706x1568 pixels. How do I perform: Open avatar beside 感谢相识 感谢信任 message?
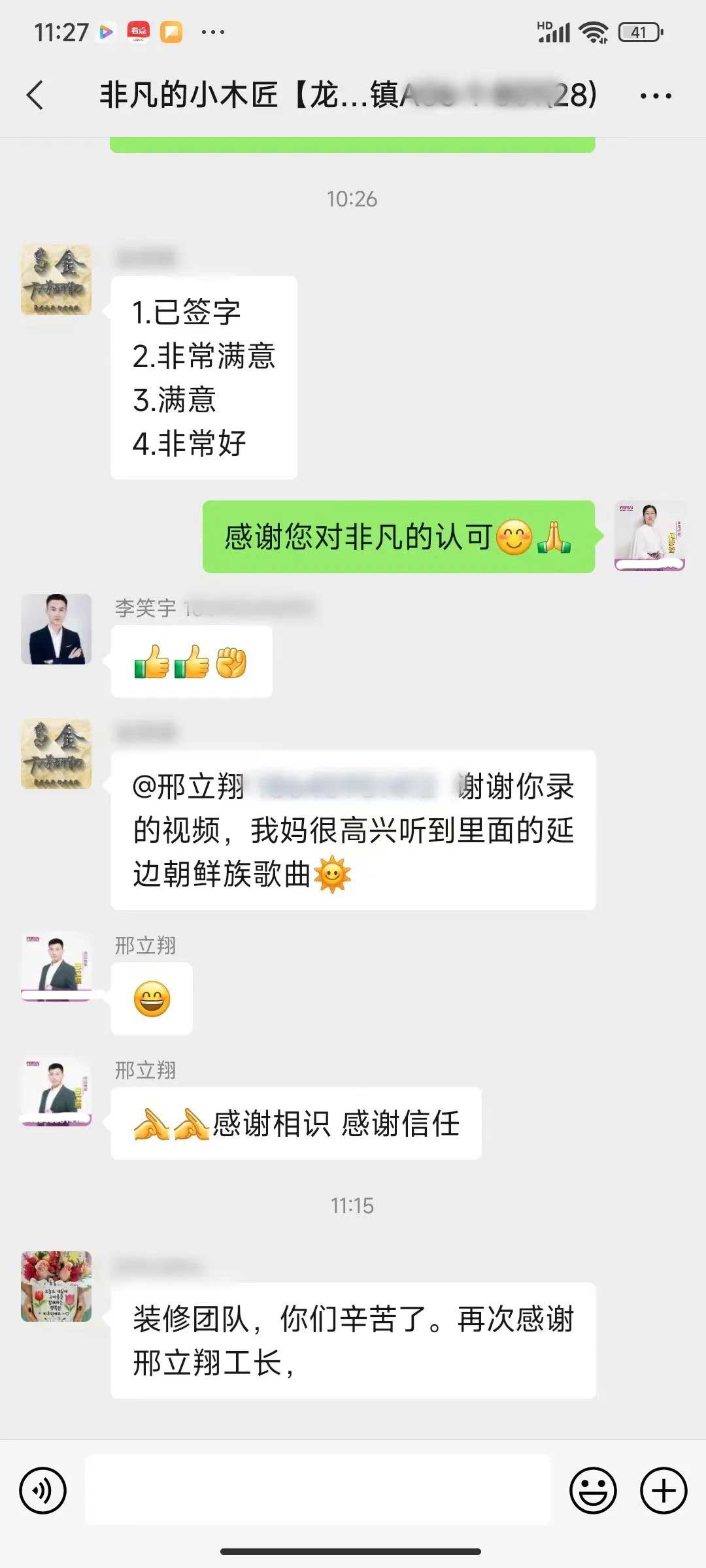(x=56, y=1091)
